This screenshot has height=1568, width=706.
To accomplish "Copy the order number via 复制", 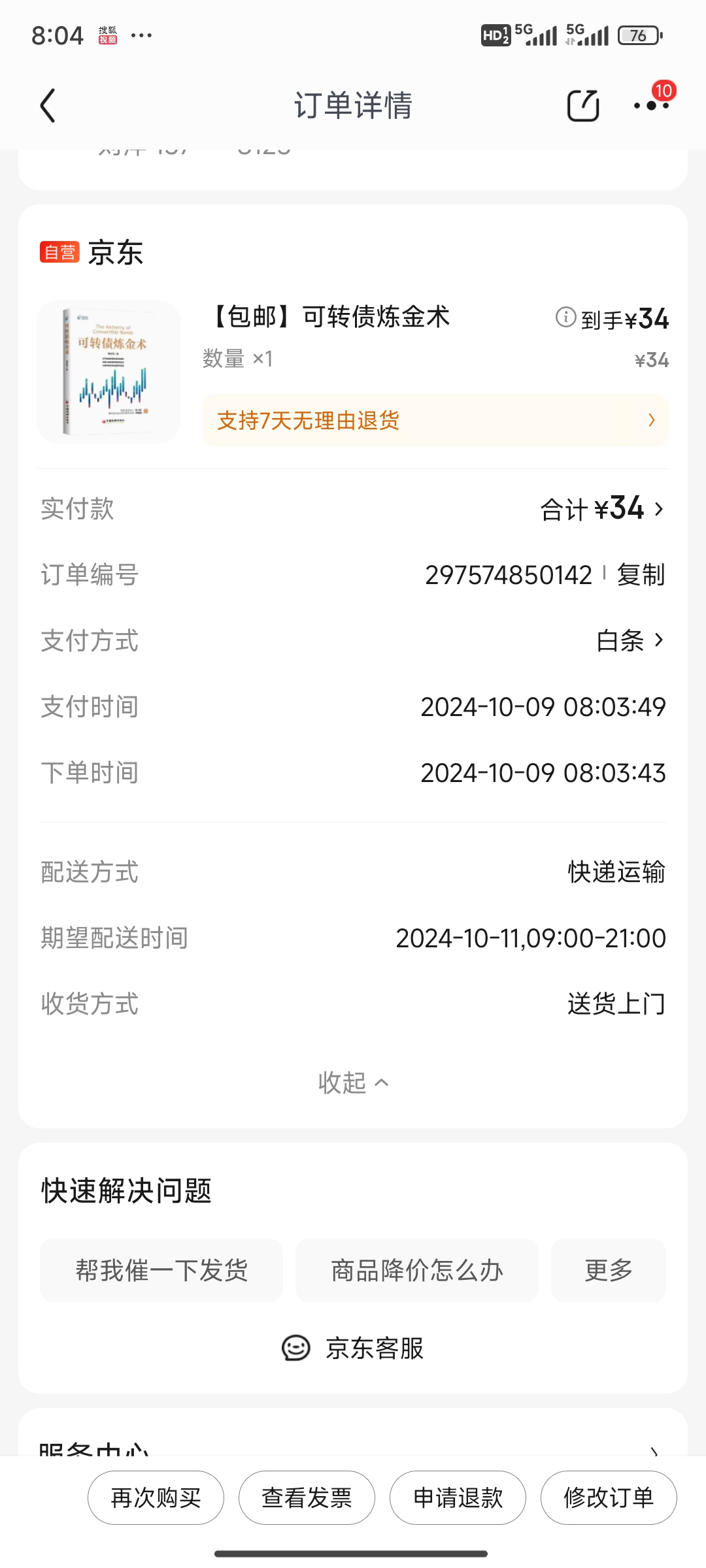I will tap(641, 575).
